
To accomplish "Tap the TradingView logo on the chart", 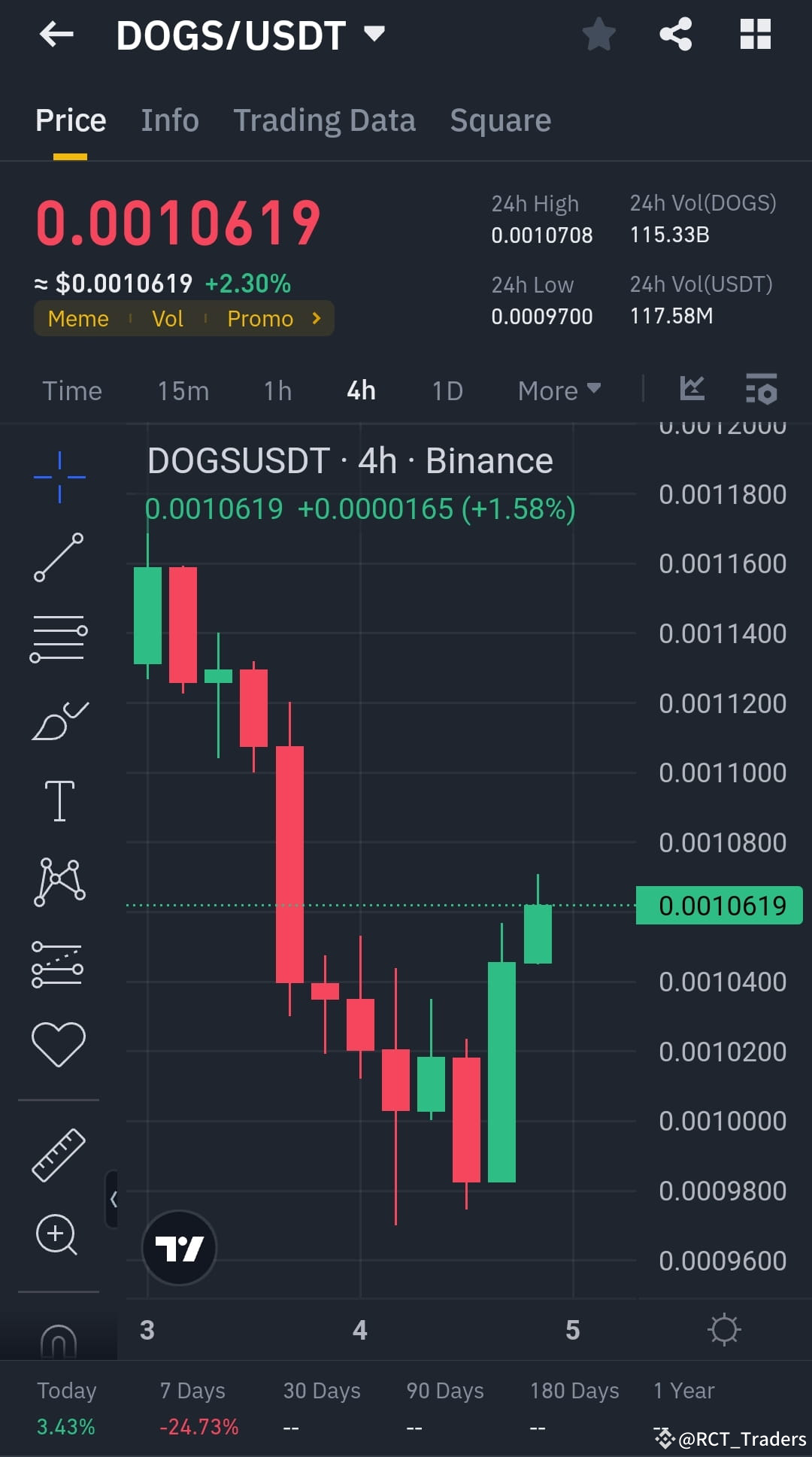I will [178, 1247].
